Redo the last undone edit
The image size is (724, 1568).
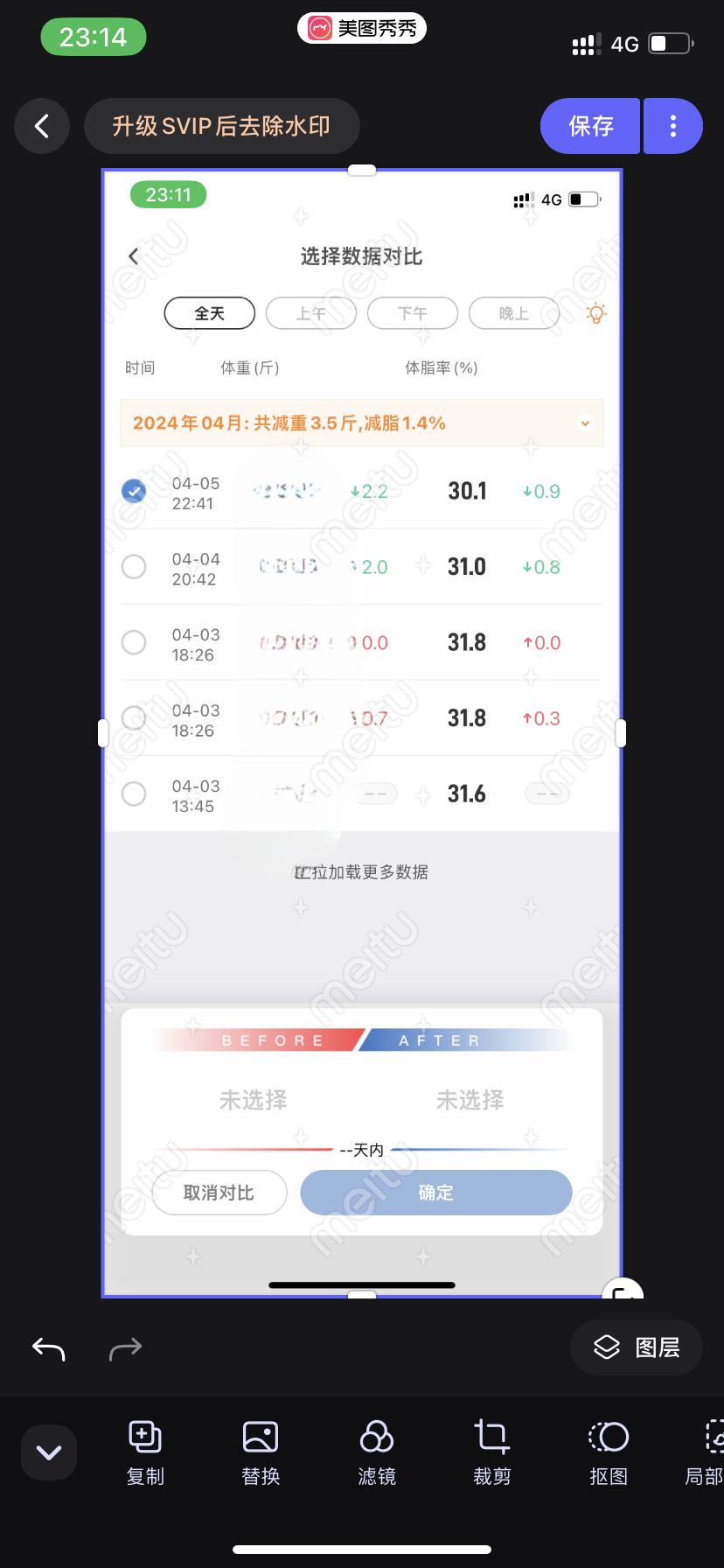[x=125, y=1348]
